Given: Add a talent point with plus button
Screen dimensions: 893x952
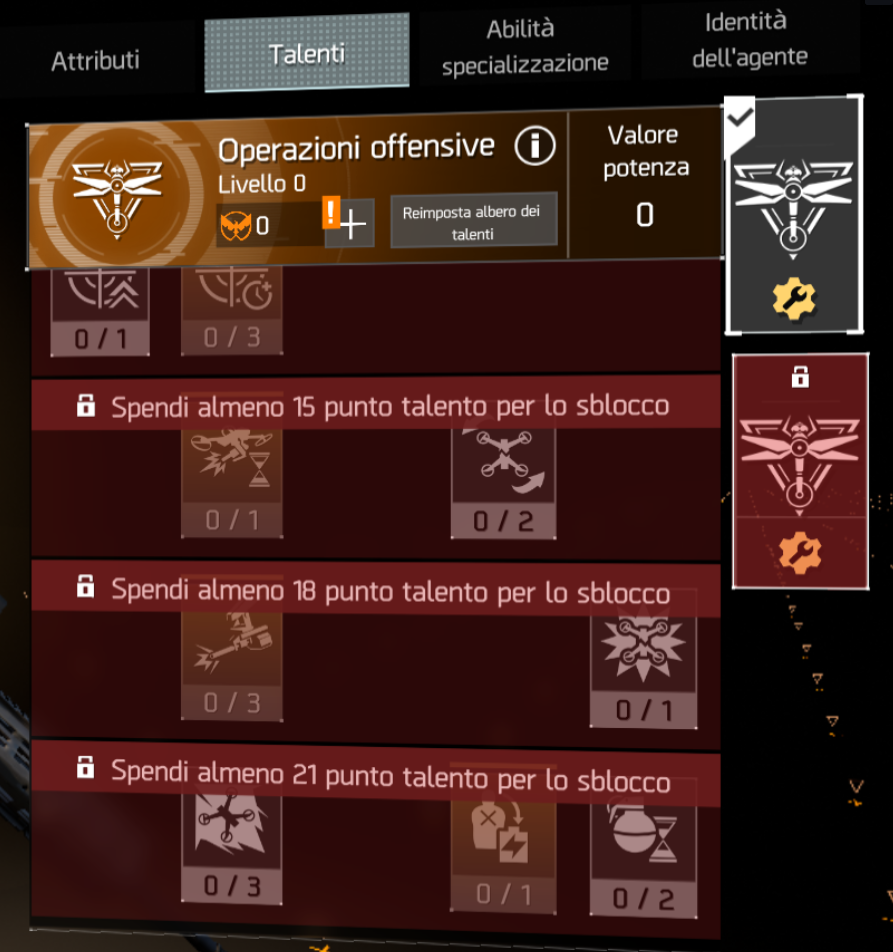Looking at the screenshot, I should point(352,224).
